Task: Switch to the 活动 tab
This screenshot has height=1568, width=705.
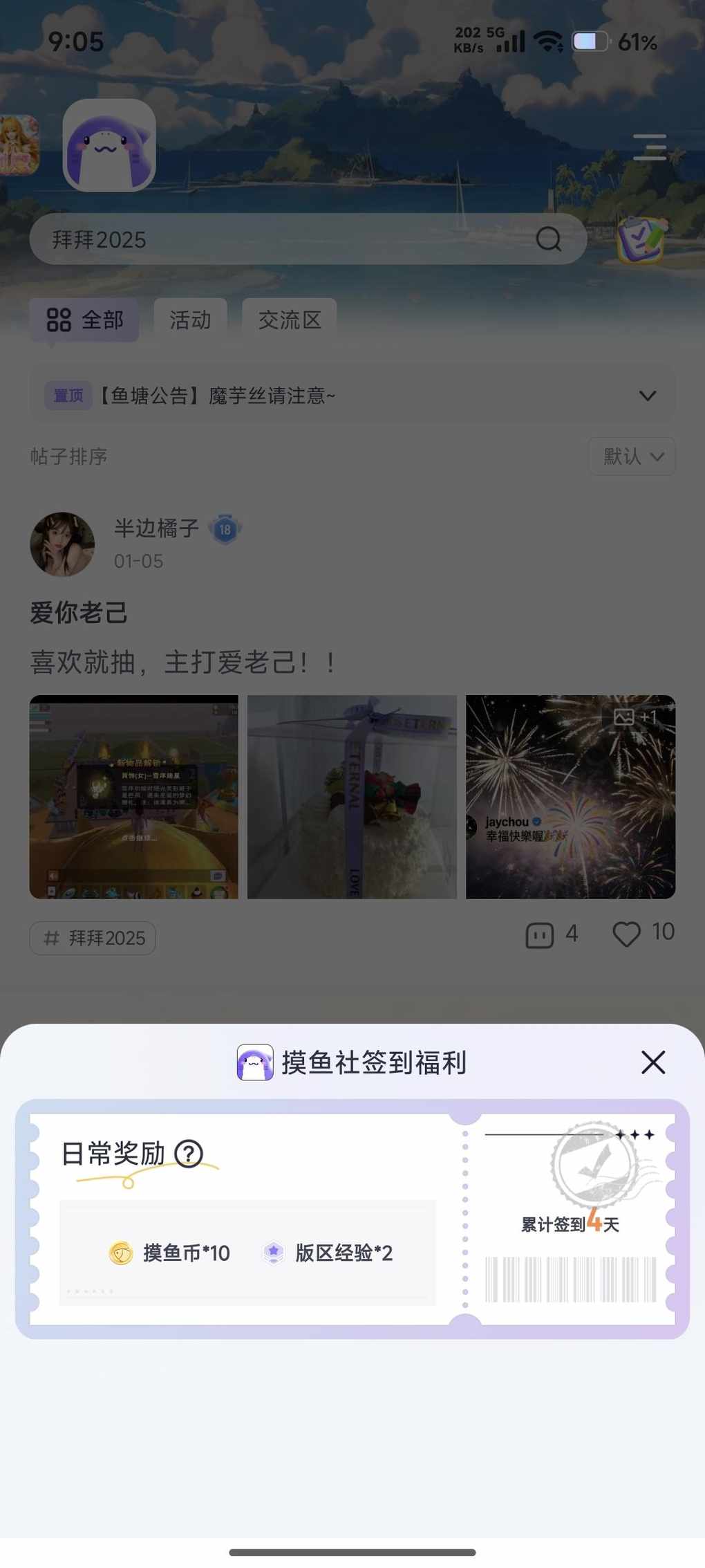Action: point(190,320)
